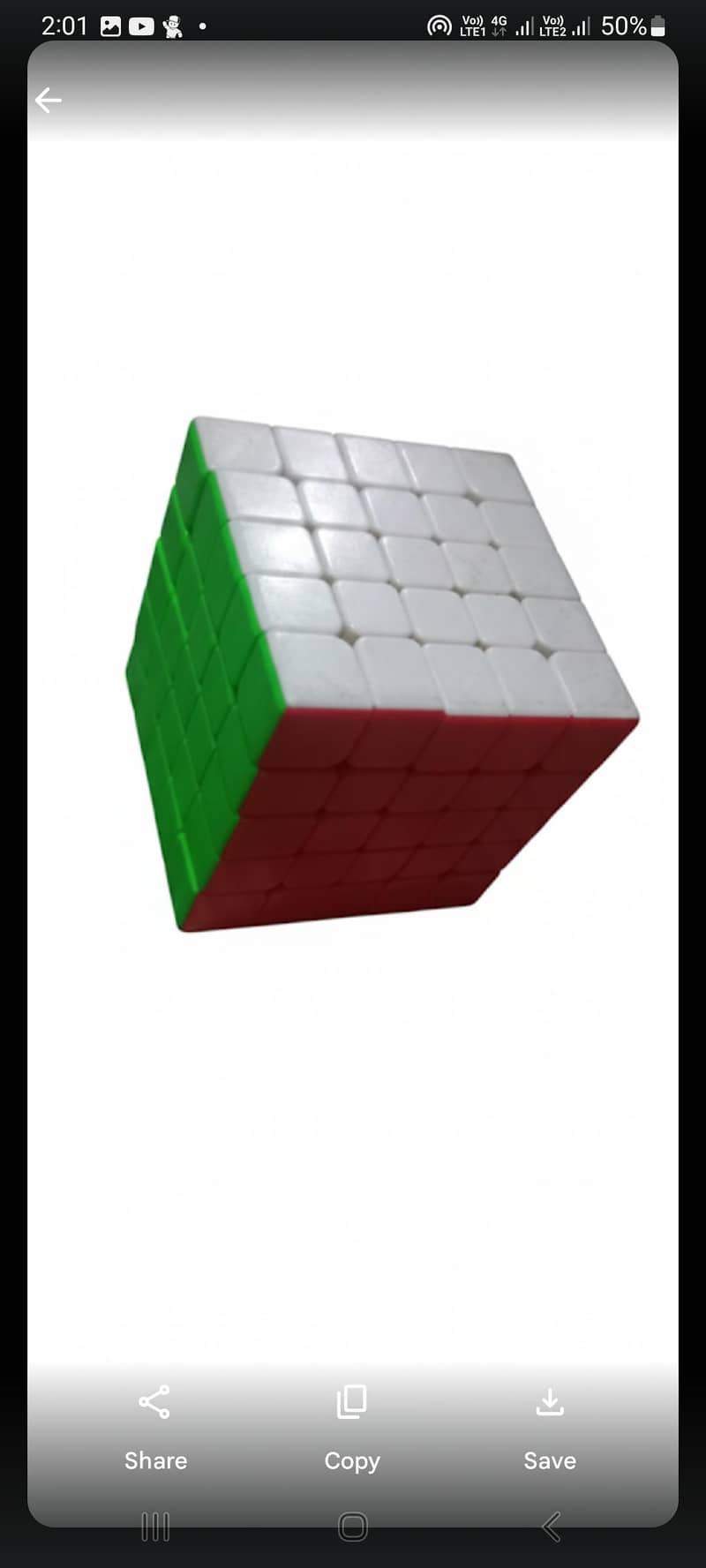Open the YouTube notification icon
The image size is (706, 1568).
pyautogui.click(x=141, y=26)
